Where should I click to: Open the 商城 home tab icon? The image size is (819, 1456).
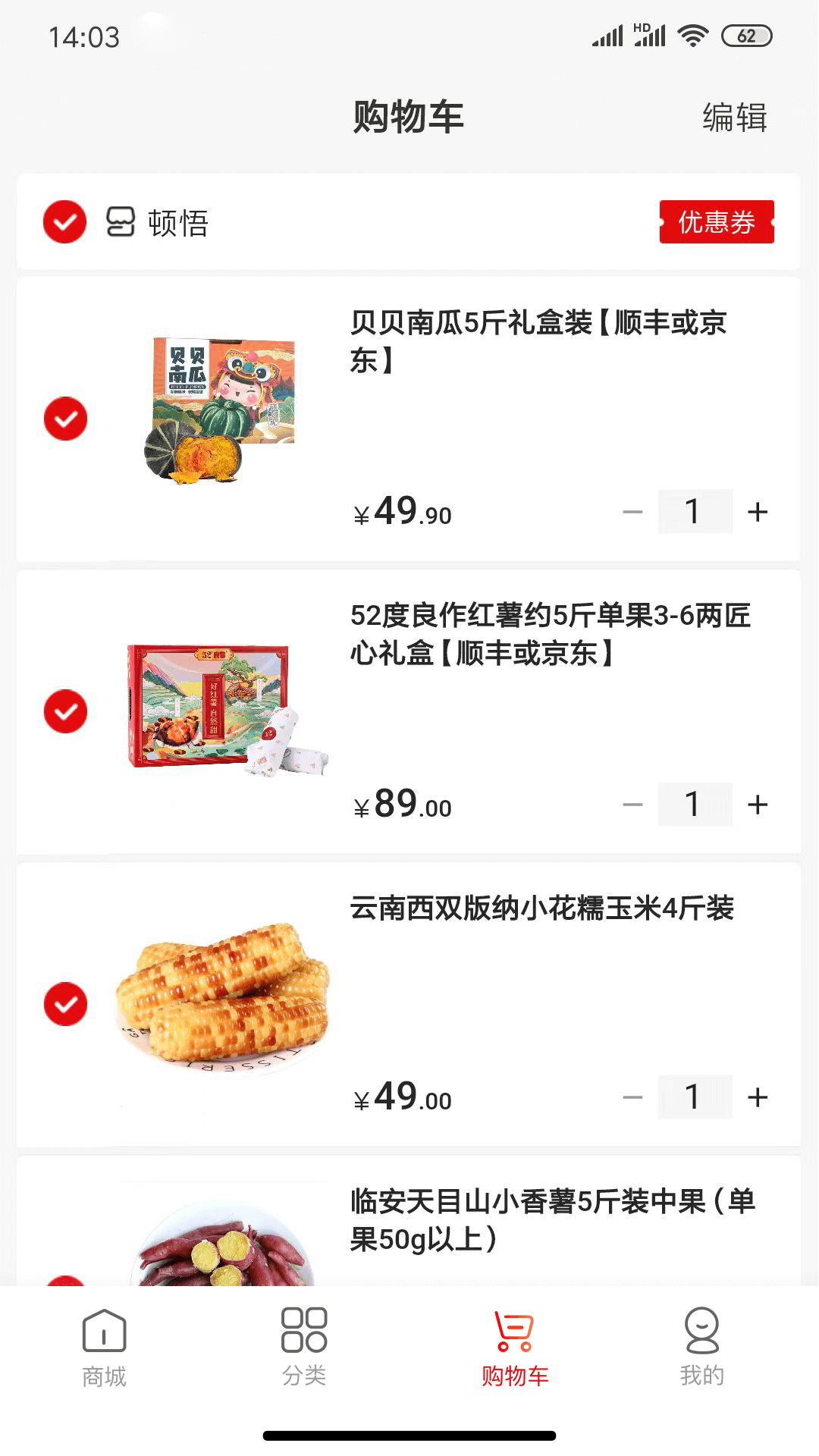pyautogui.click(x=102, y=1339)
